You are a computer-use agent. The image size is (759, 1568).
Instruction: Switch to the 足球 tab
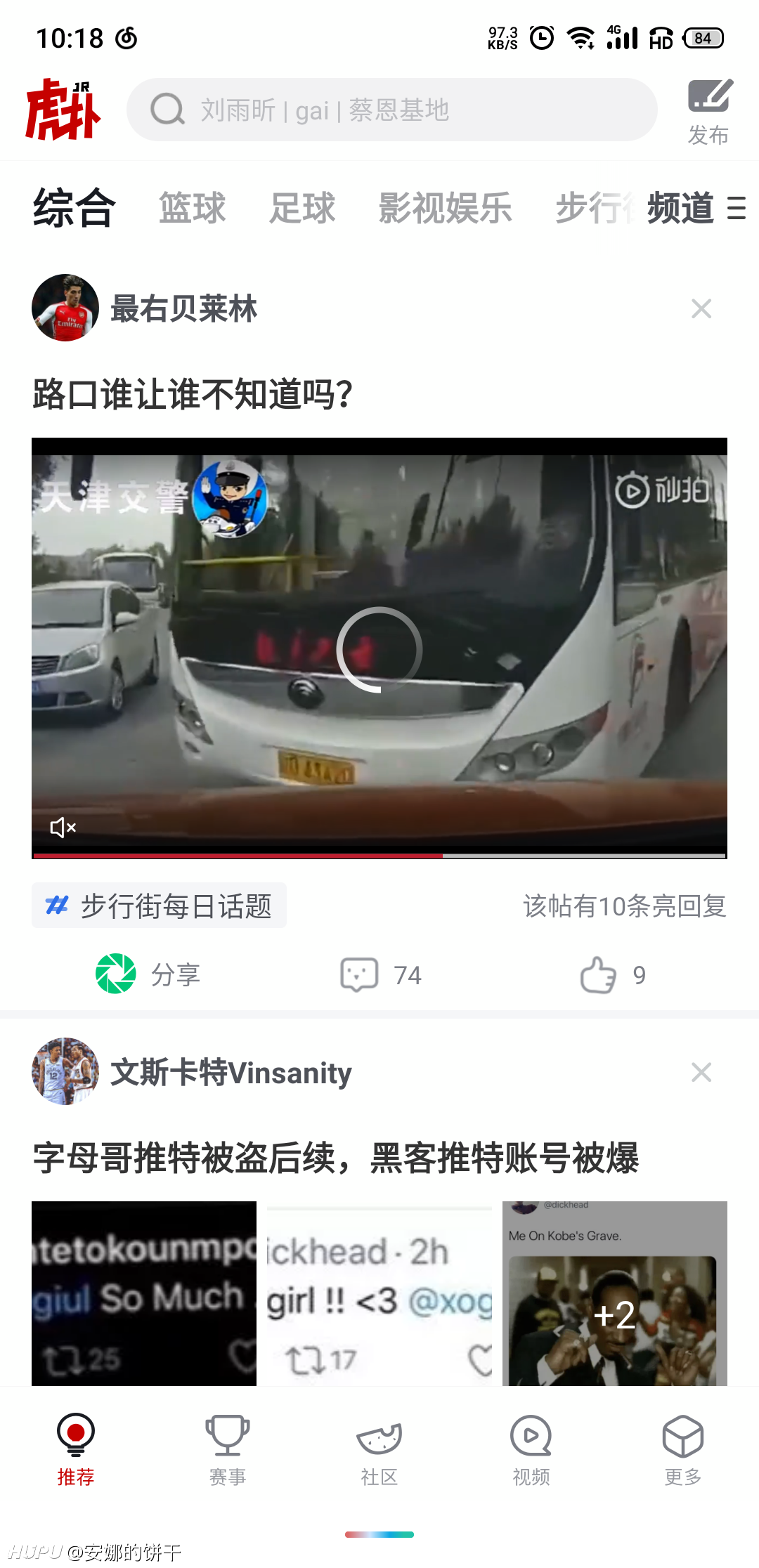tap(303, 208)
